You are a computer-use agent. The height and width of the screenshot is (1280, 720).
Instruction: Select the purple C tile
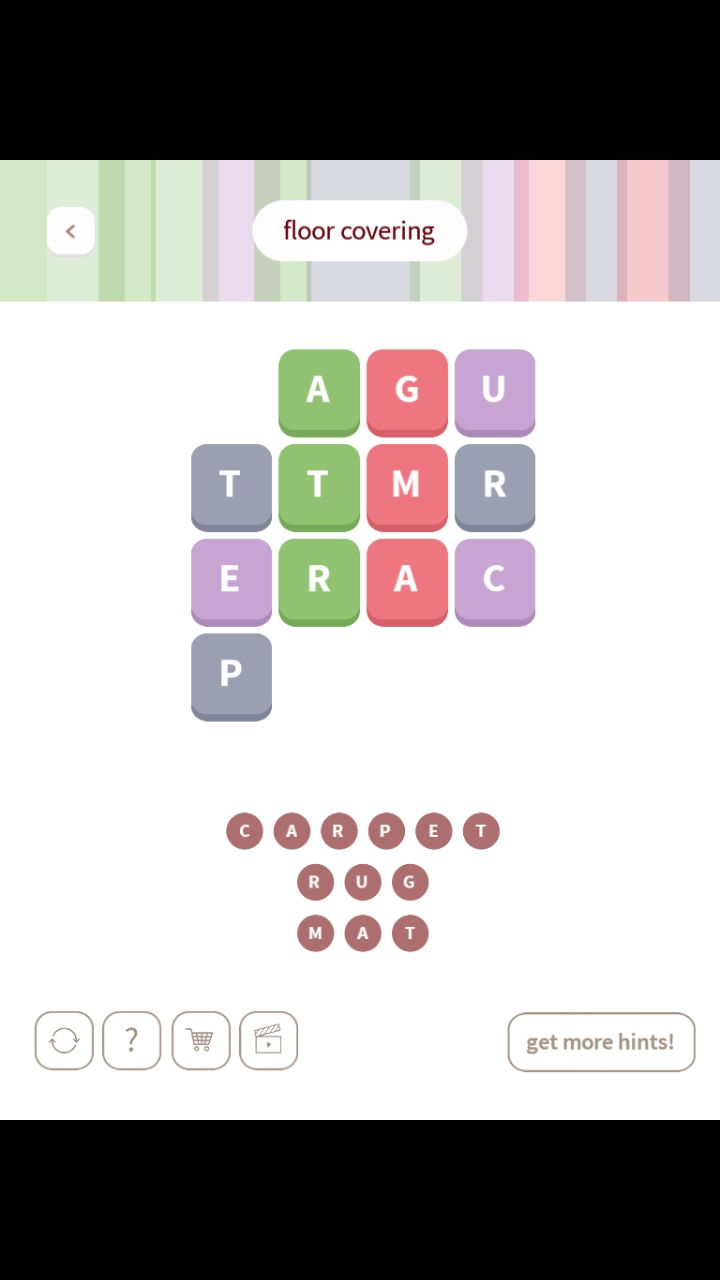click(494, 580)
